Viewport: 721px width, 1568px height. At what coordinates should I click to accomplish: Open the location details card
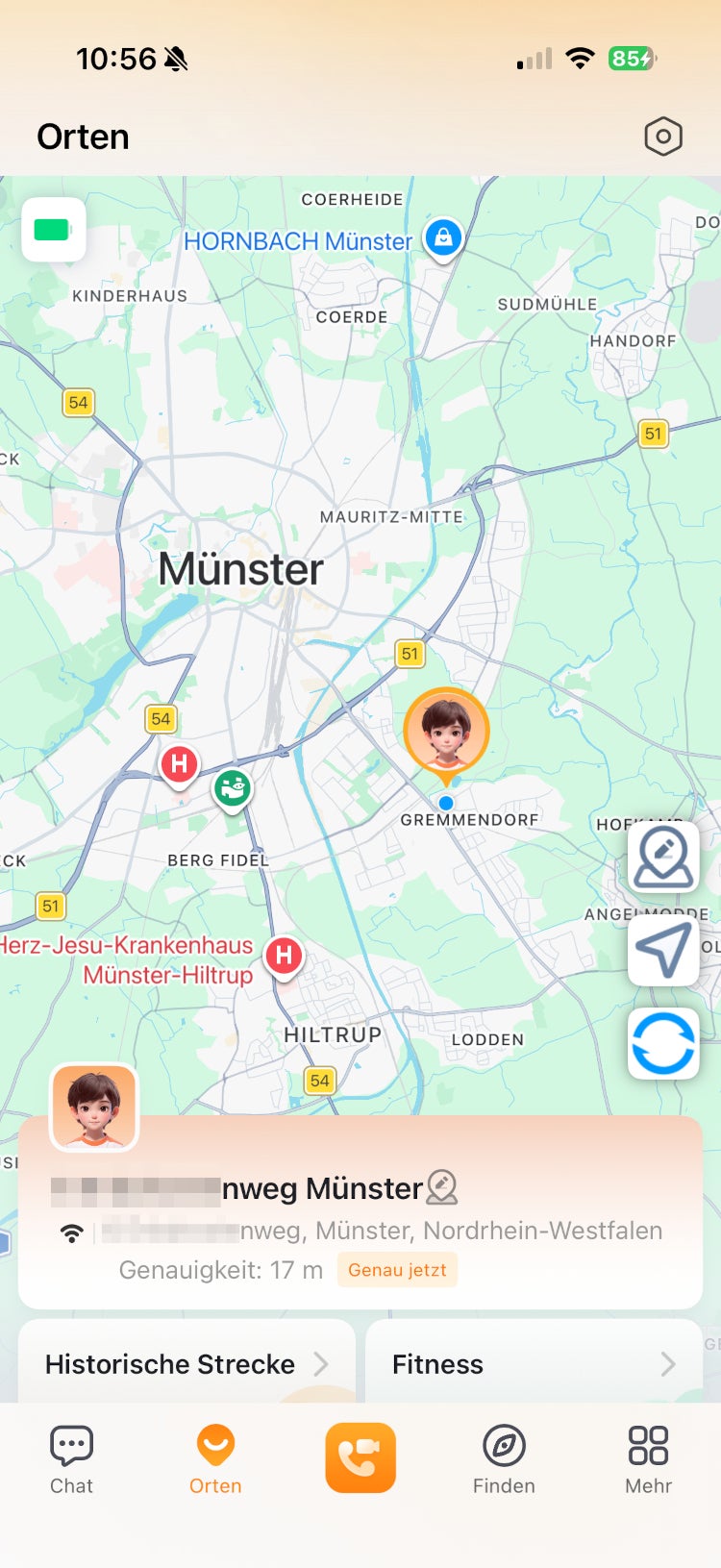pos(360,1213)
